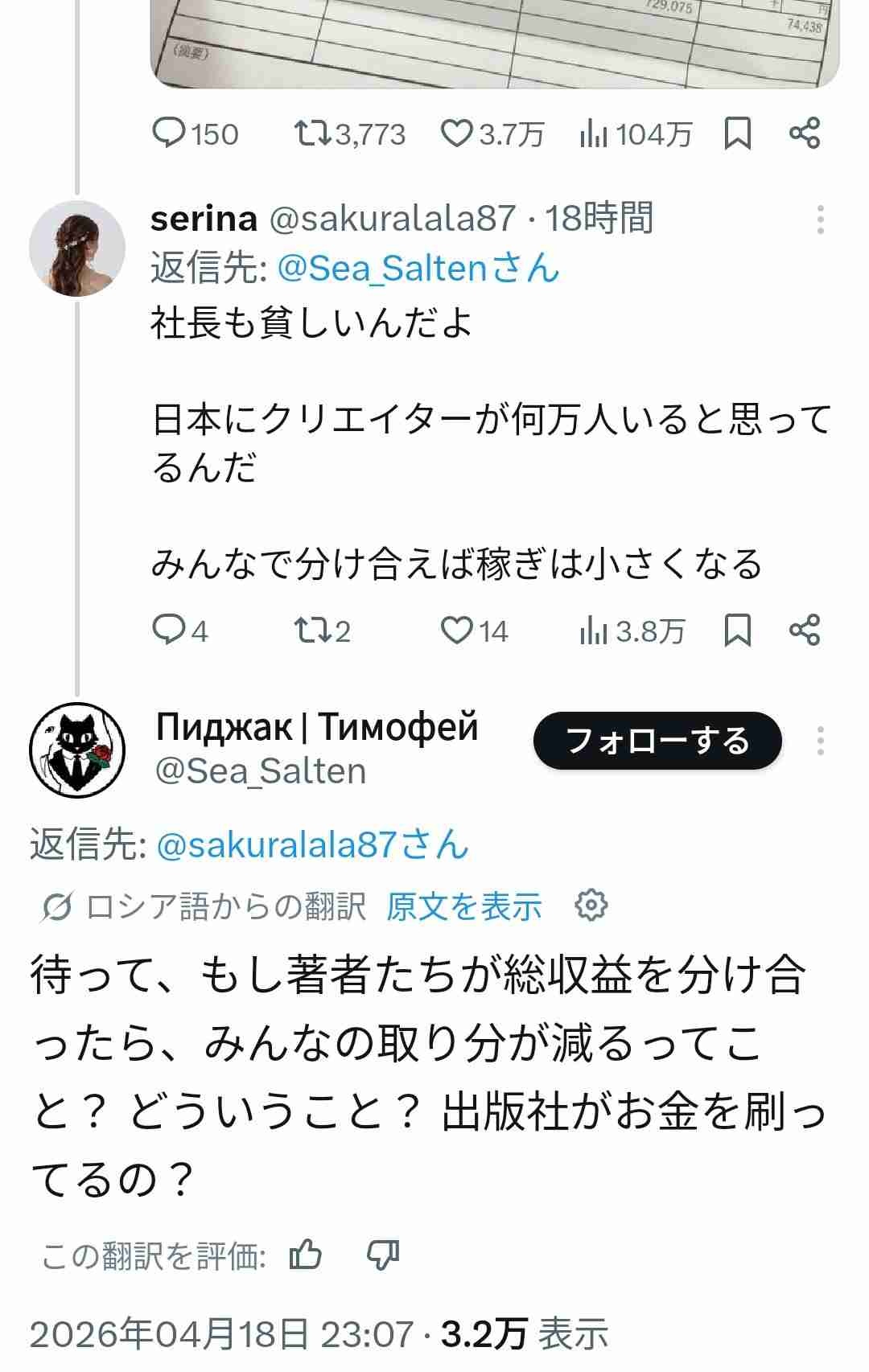Open Пиджак | Тимофей black cat avatar

(77, 750)
